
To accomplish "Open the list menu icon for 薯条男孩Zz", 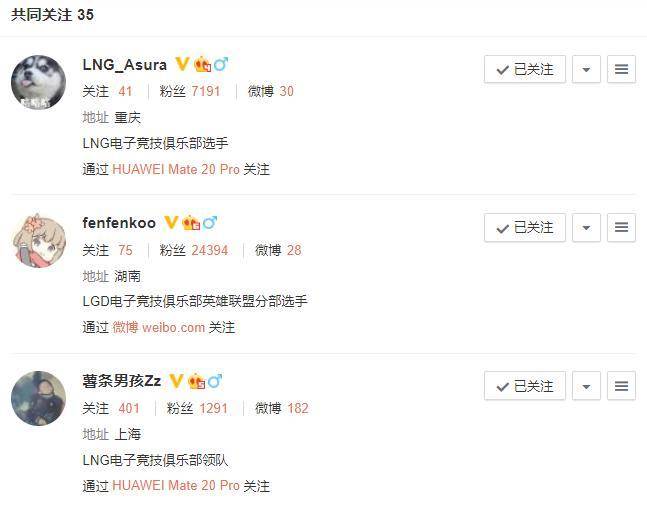I will (621, 386).
